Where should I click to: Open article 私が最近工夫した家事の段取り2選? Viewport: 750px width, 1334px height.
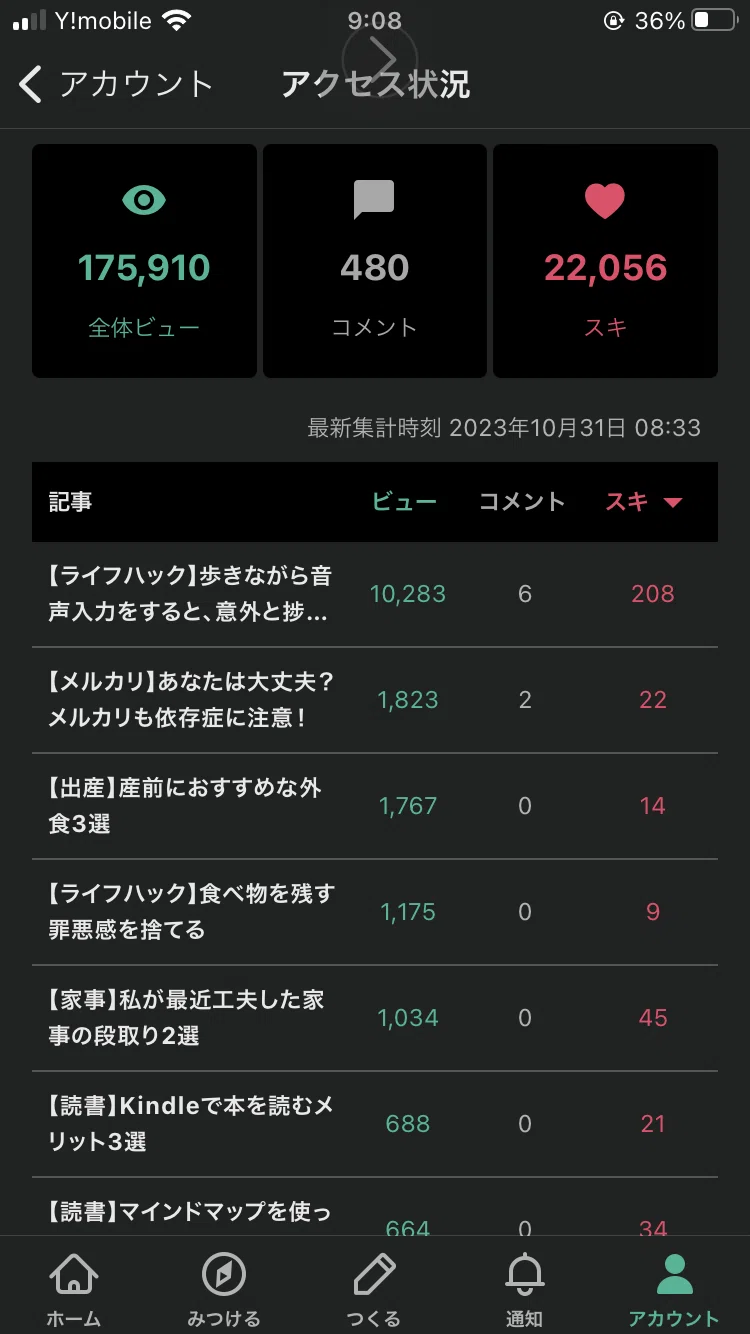pos(375,1018)
